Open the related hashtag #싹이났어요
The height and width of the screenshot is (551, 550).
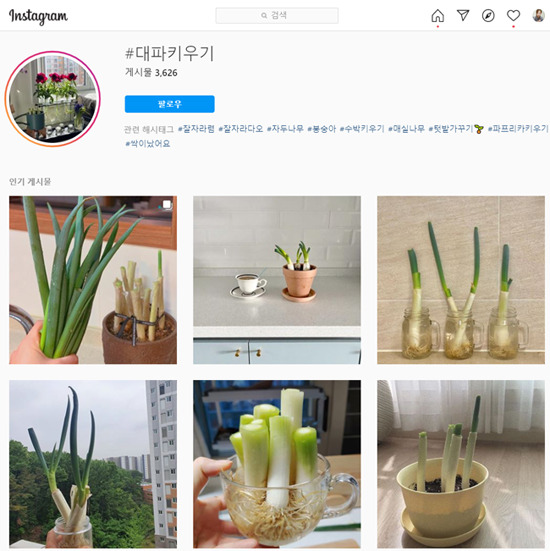tap(148, 144)
